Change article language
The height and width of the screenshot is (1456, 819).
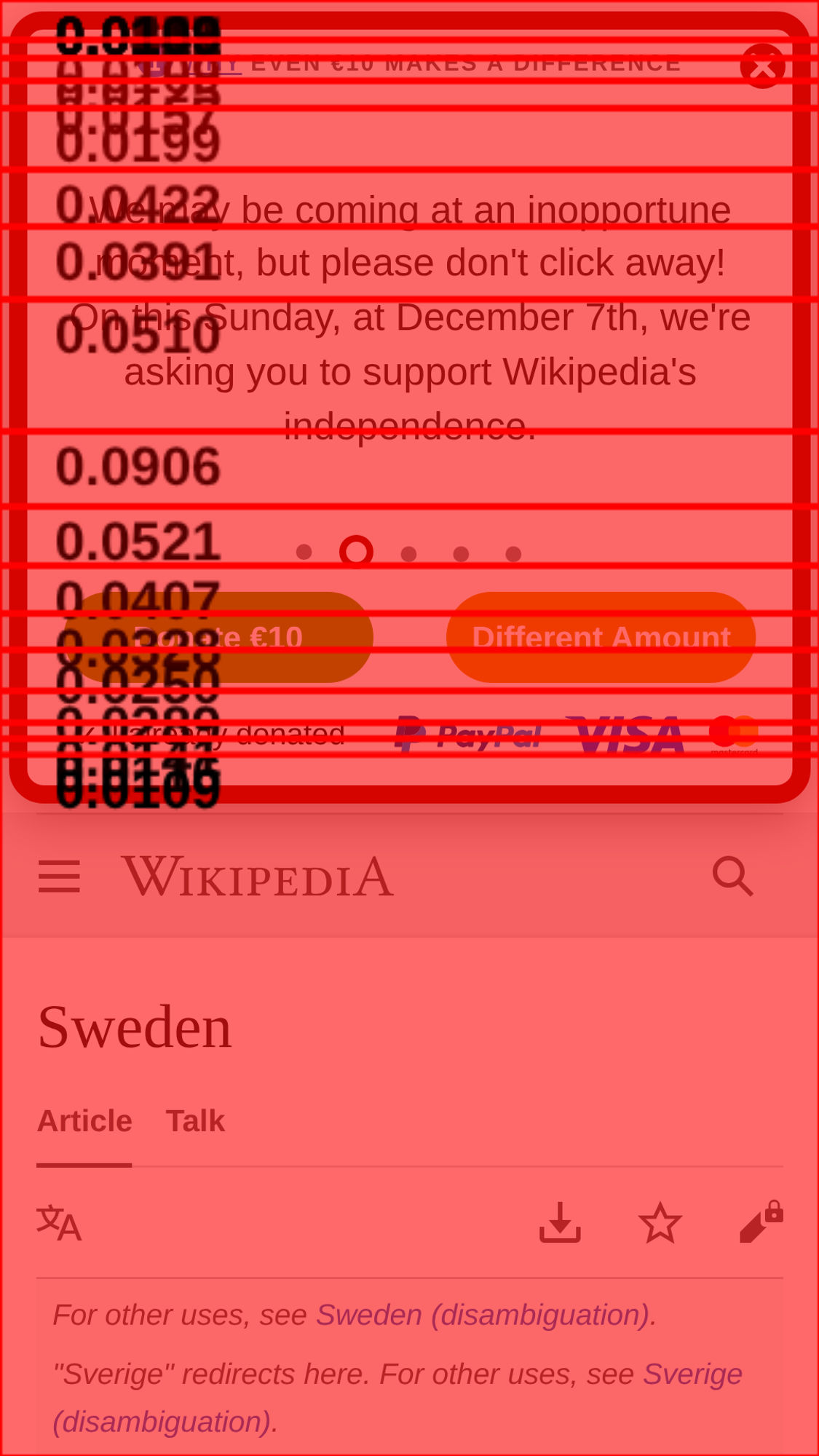coord(59,1223)
